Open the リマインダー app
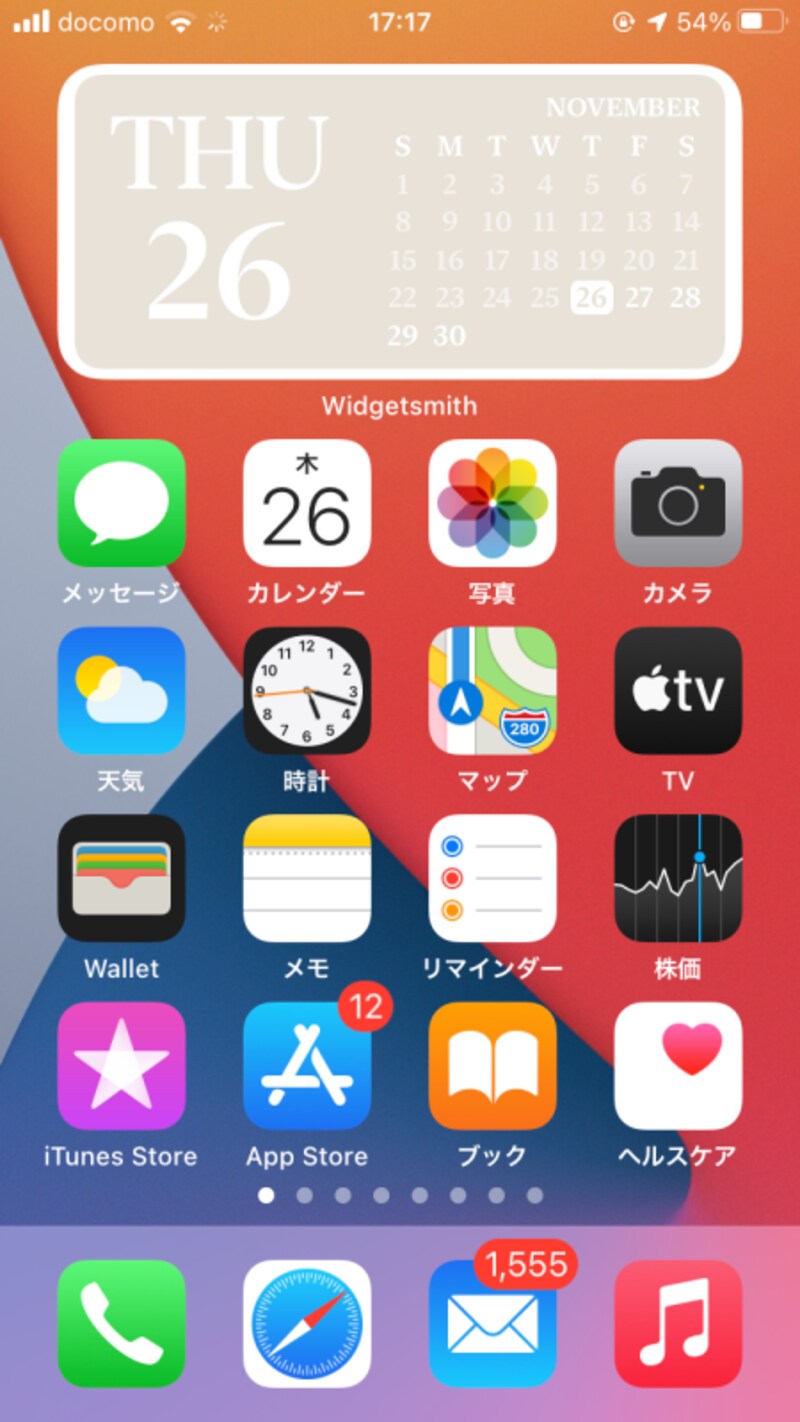 492,878
